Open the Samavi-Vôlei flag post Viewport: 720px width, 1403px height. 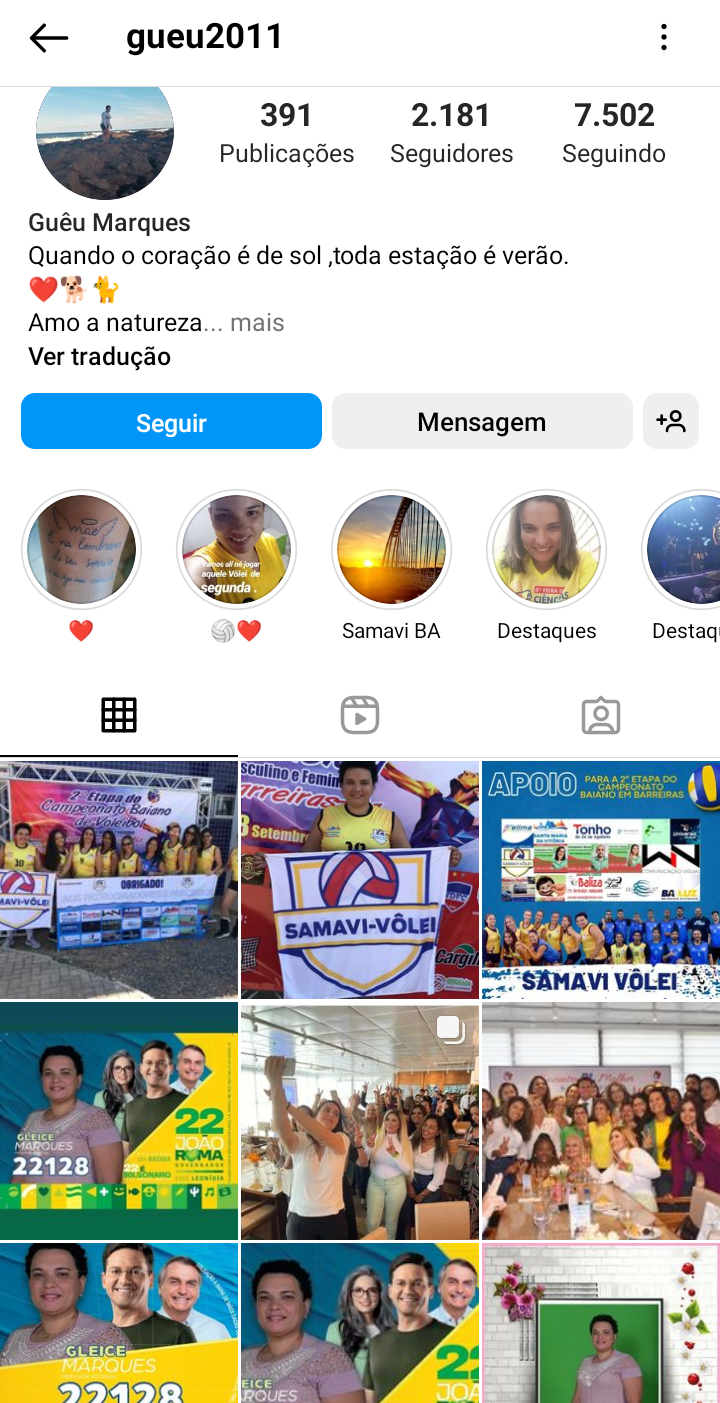(360, 880)
